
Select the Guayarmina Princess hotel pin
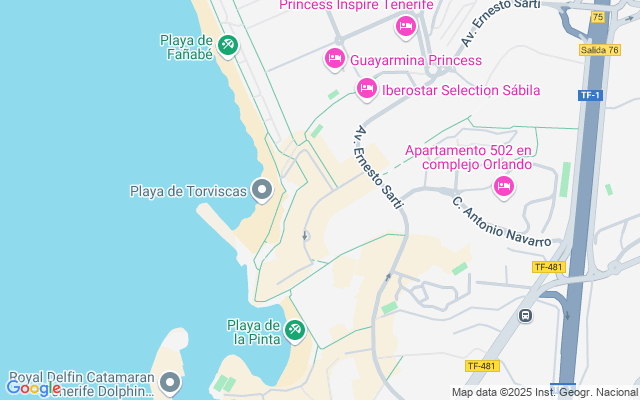tap(335, 60)
